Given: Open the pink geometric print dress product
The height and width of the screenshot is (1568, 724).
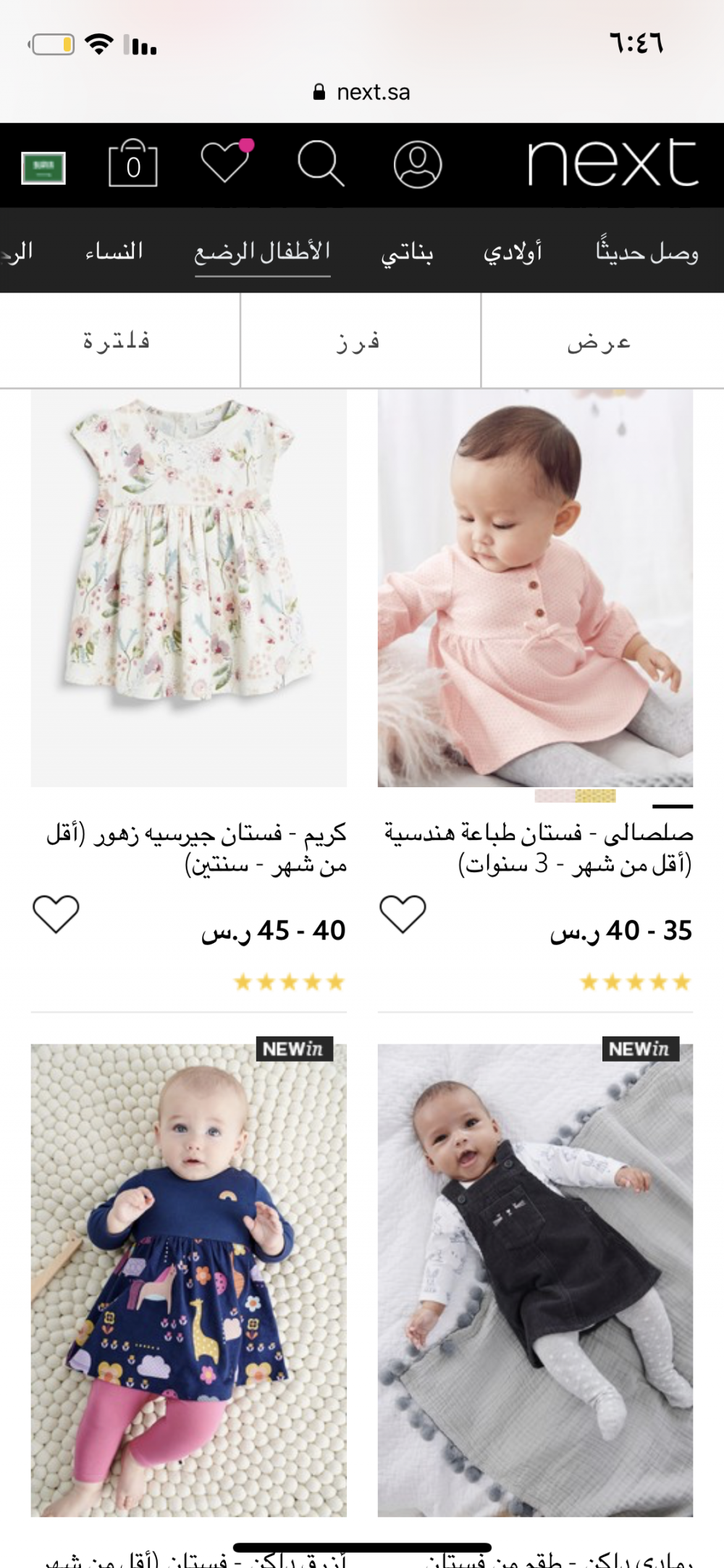Looking at the screenshot, I should click(x=535, y=588).
